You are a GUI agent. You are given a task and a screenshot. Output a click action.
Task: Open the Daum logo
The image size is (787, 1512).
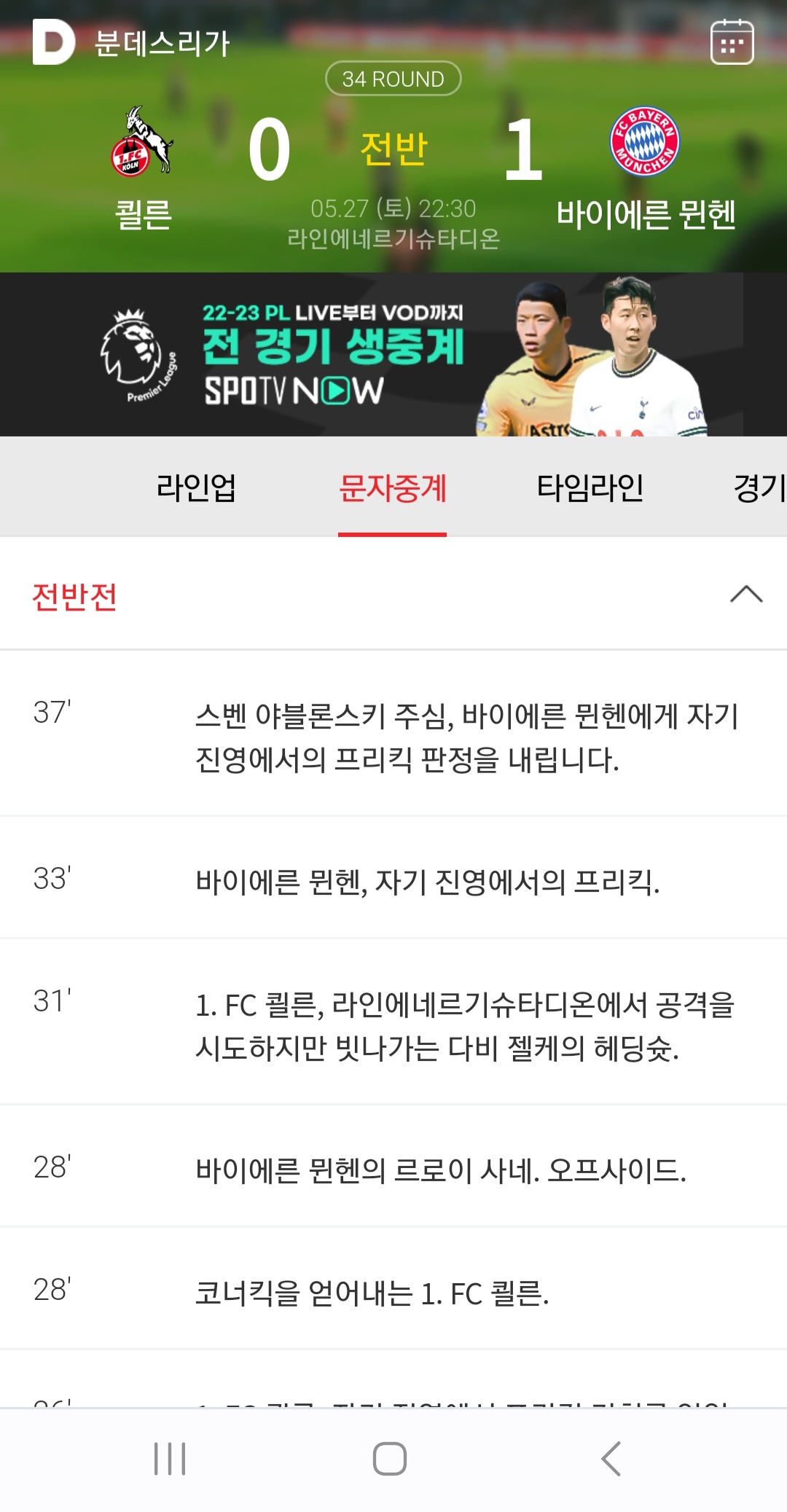53,42
